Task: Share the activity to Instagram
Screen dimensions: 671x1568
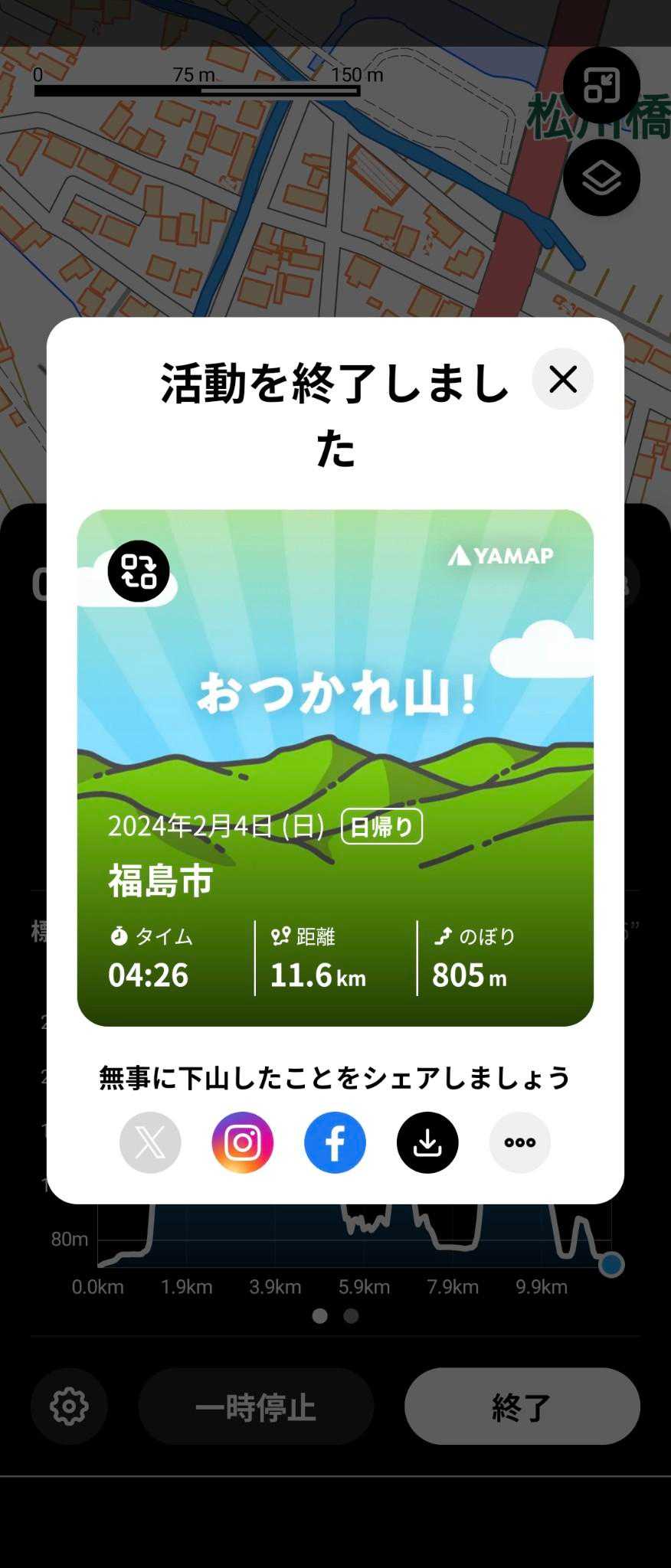Action: click(243, 1142)
